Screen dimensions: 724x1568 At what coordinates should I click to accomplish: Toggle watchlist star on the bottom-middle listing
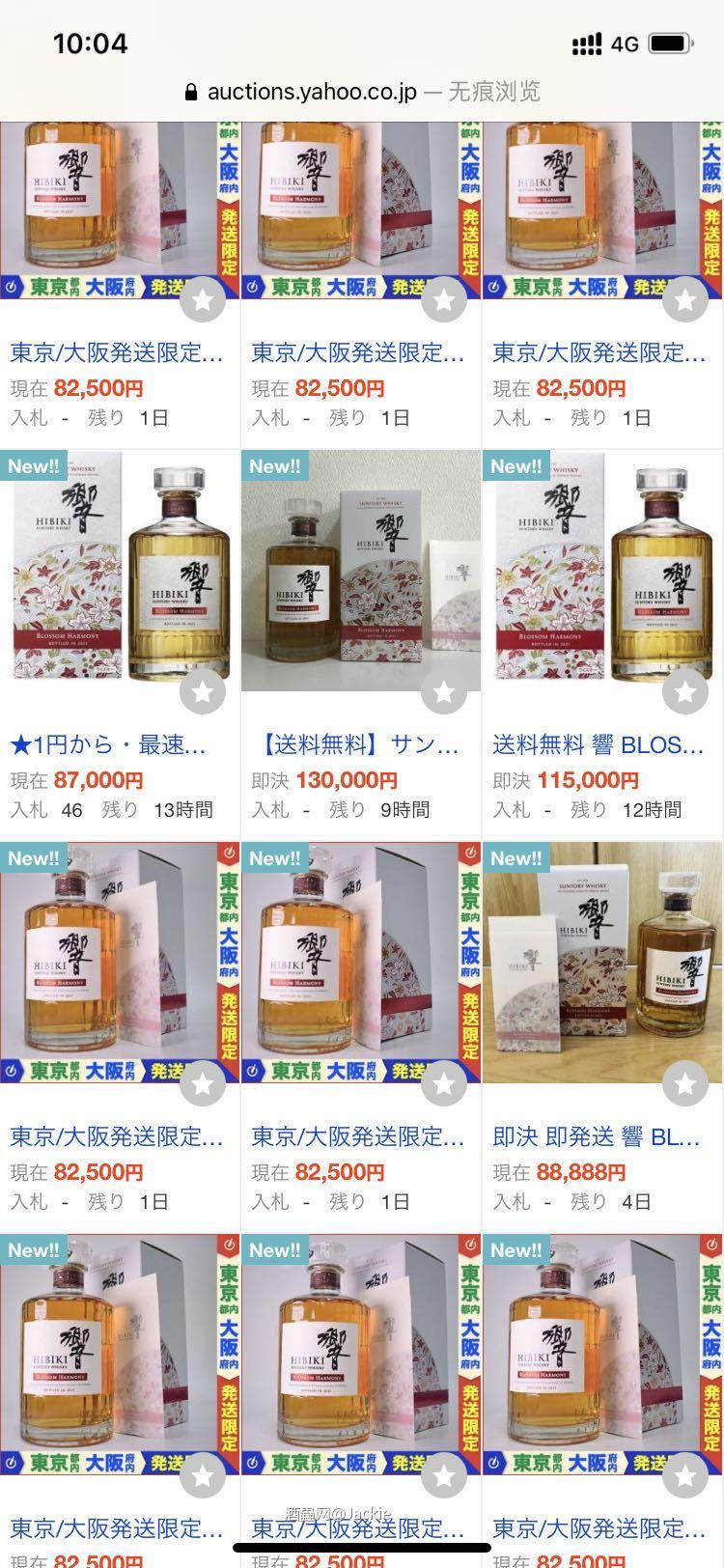[x=444, y=1476]
